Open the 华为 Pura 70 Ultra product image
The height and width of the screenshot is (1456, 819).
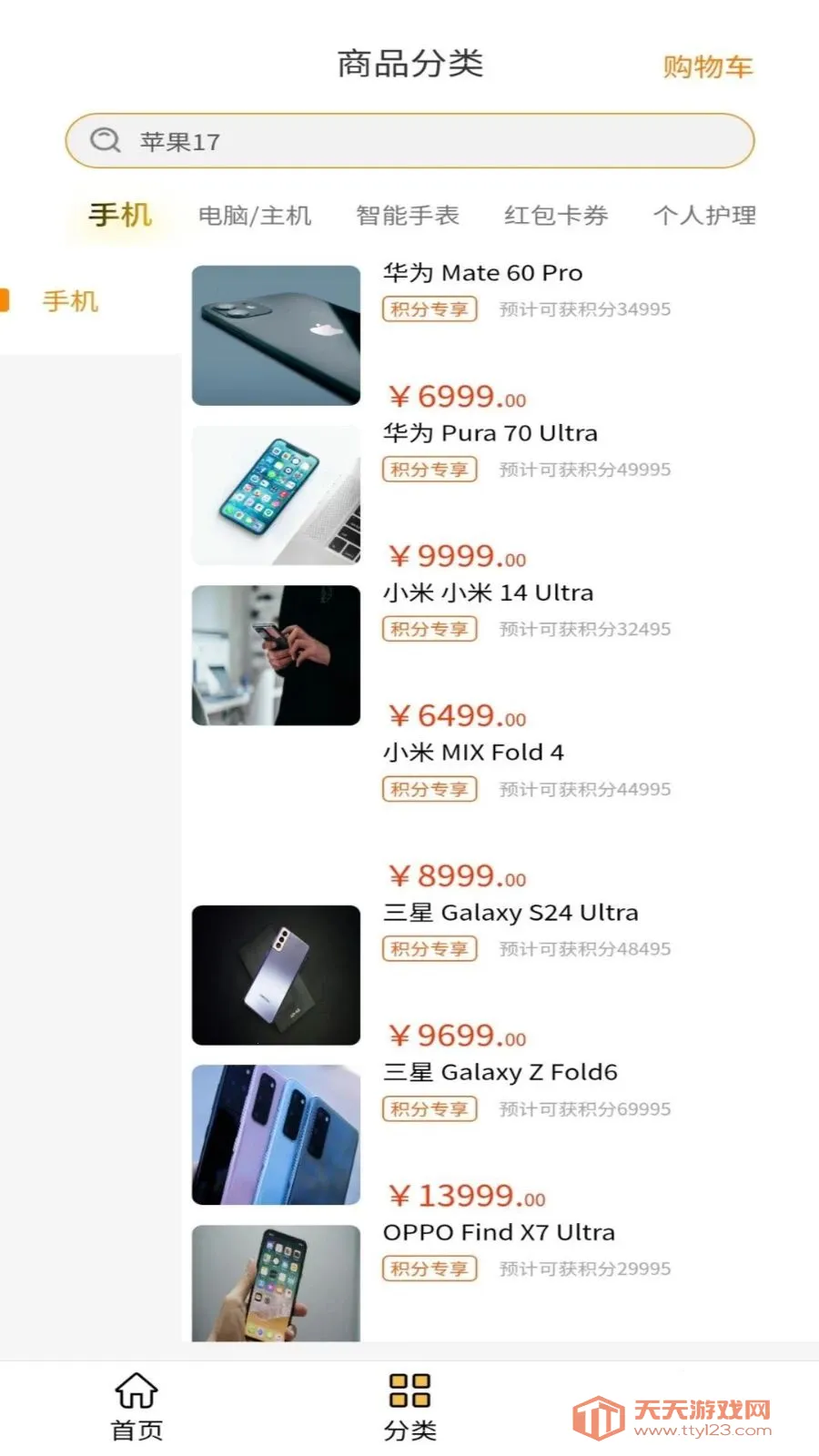[275, 495]
